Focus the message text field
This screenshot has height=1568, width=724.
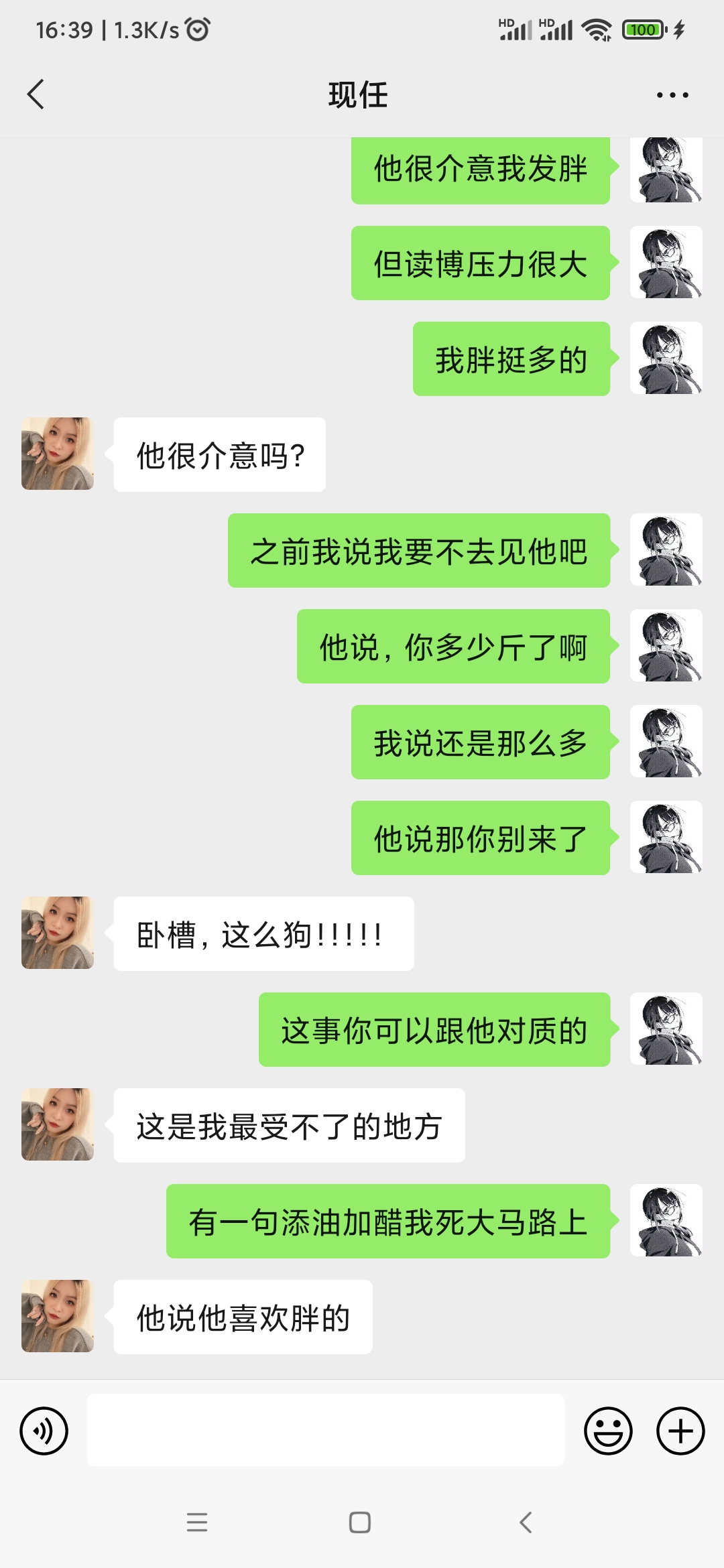(325, 1430)
